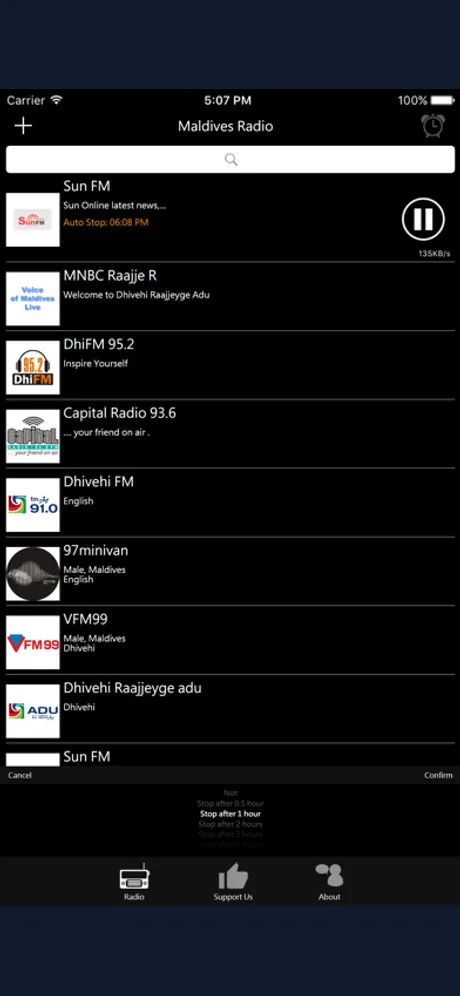The height and width of the screenshot is (996, 460).
Task: Confirm the auto stop selection
Action: [438, 775]
